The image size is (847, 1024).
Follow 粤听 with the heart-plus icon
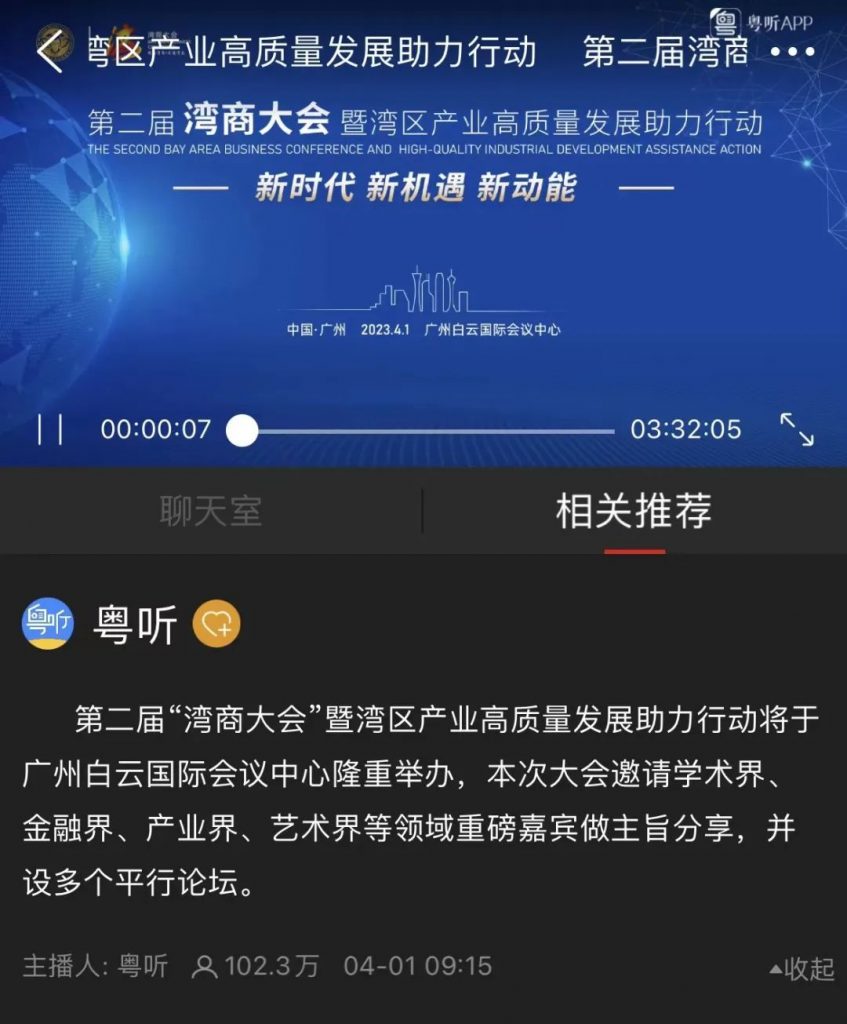tap(216, 625)
